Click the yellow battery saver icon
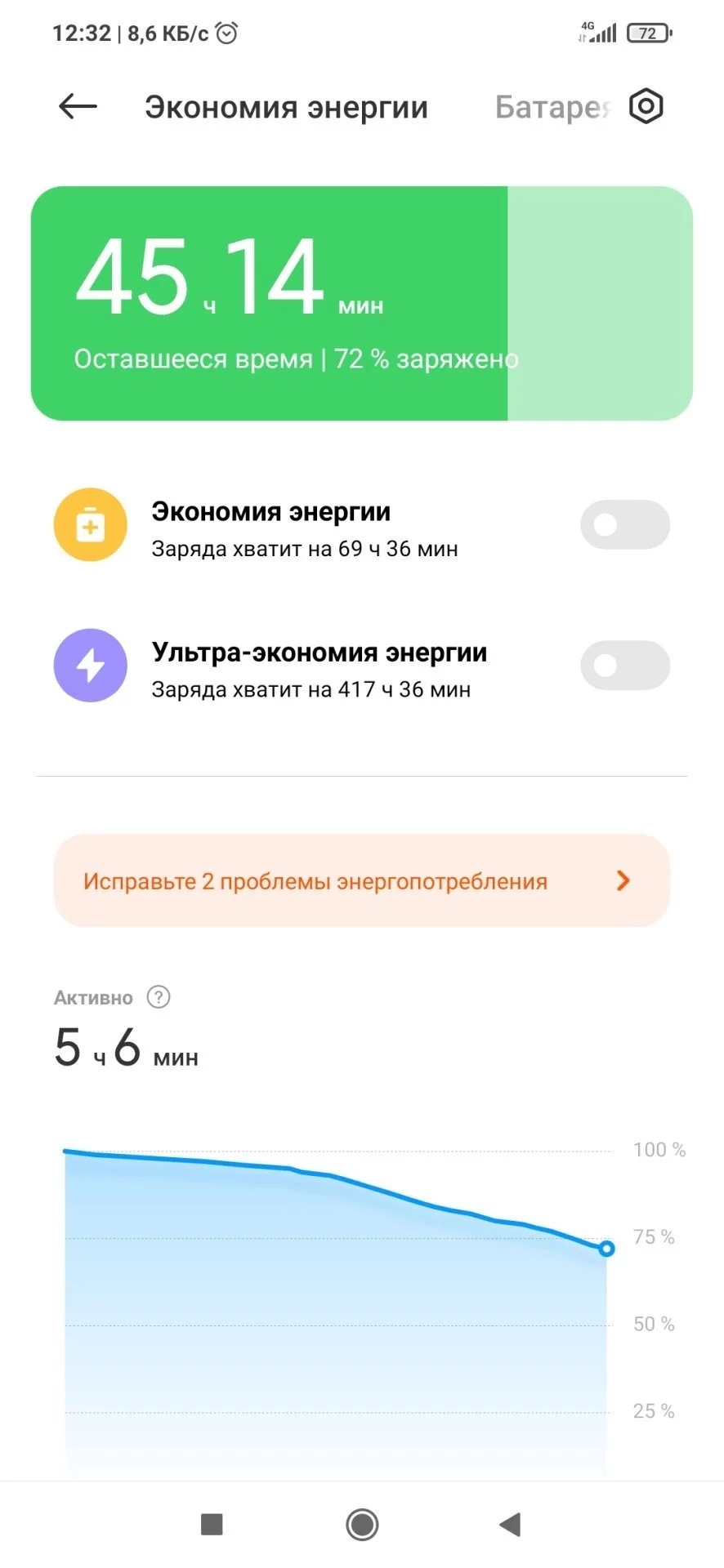 [x=90, y=525]
